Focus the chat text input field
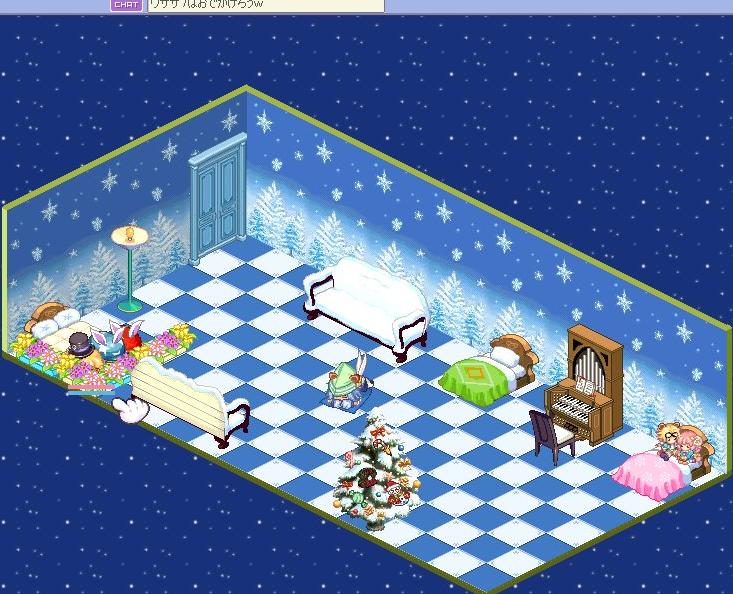This screenshot has width=733, height=594. coord(265,5)
